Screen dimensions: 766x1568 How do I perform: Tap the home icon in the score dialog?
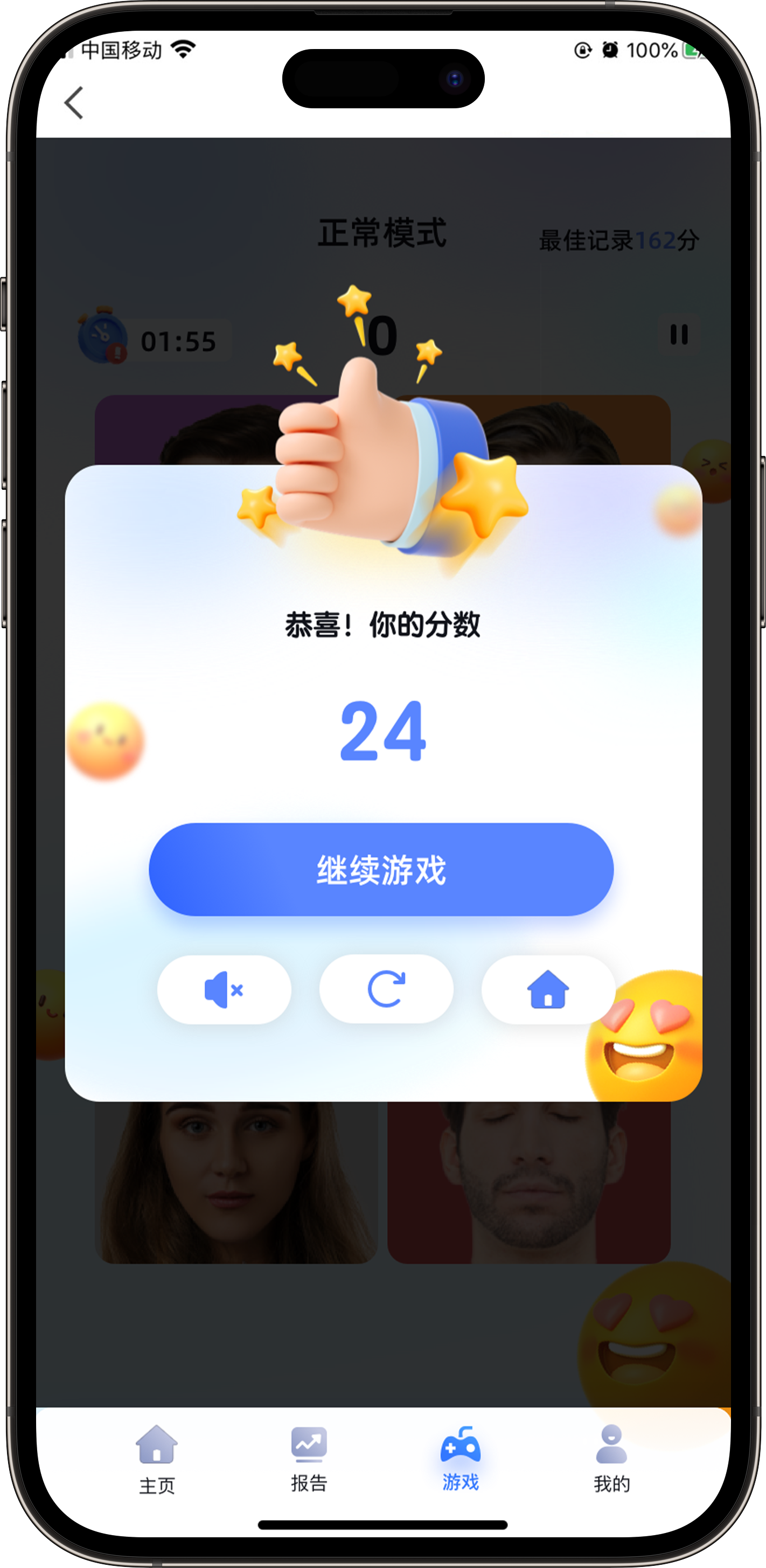548,990
